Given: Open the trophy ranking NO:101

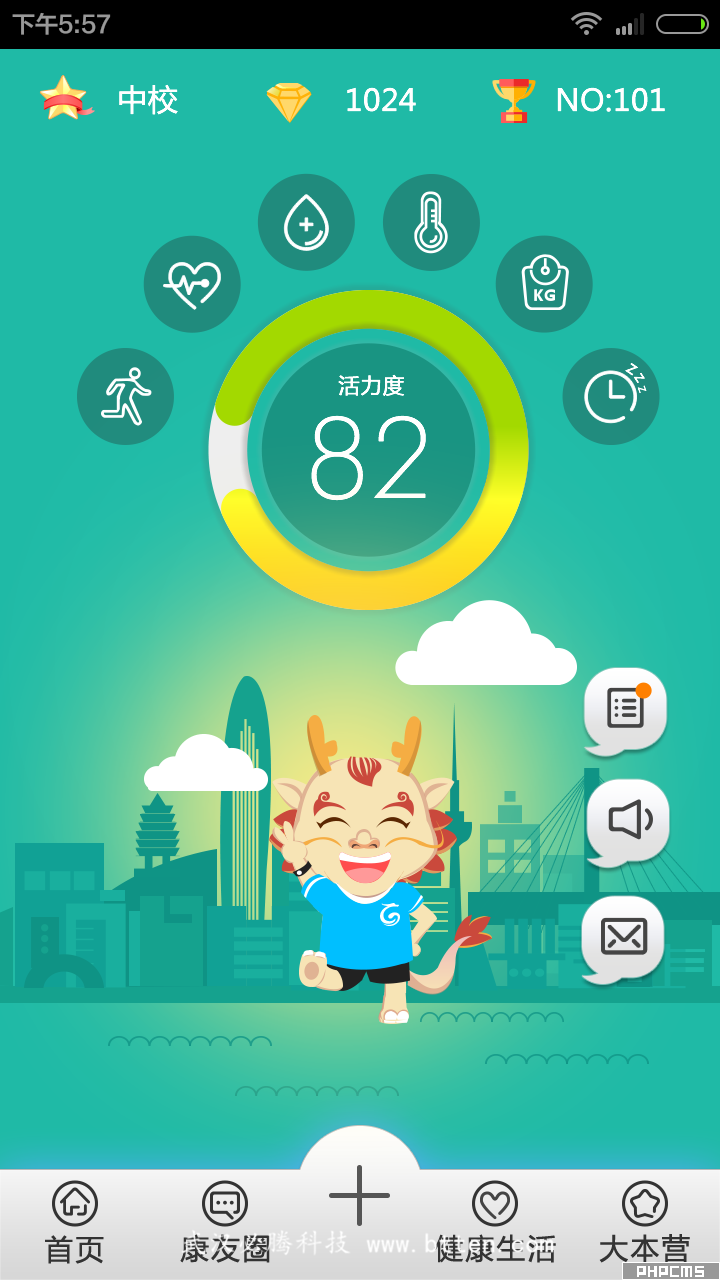Looking at the screenshot, I should pyautogui.click(x=580, y=100).
